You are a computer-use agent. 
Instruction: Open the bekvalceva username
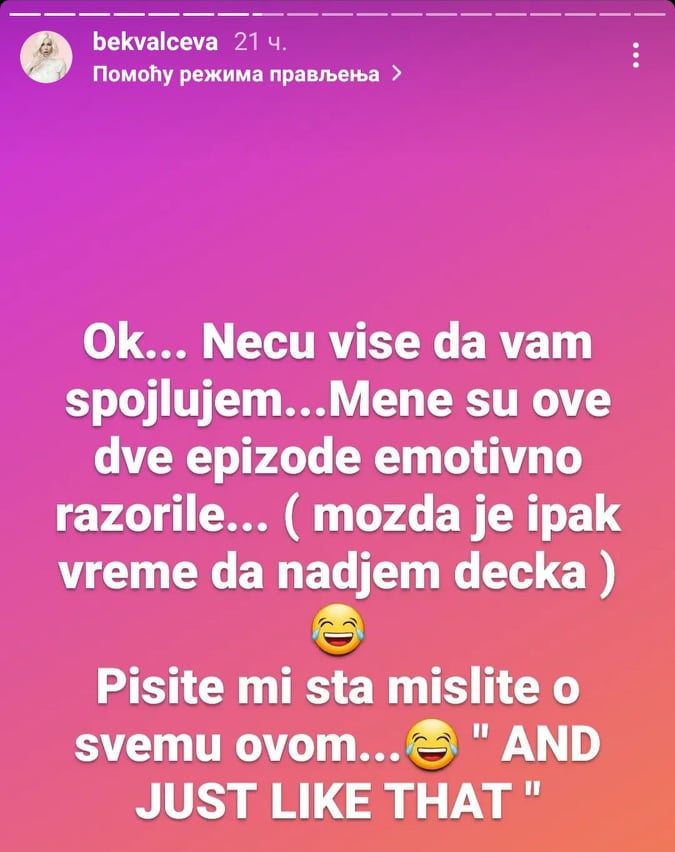pos(147,44)
